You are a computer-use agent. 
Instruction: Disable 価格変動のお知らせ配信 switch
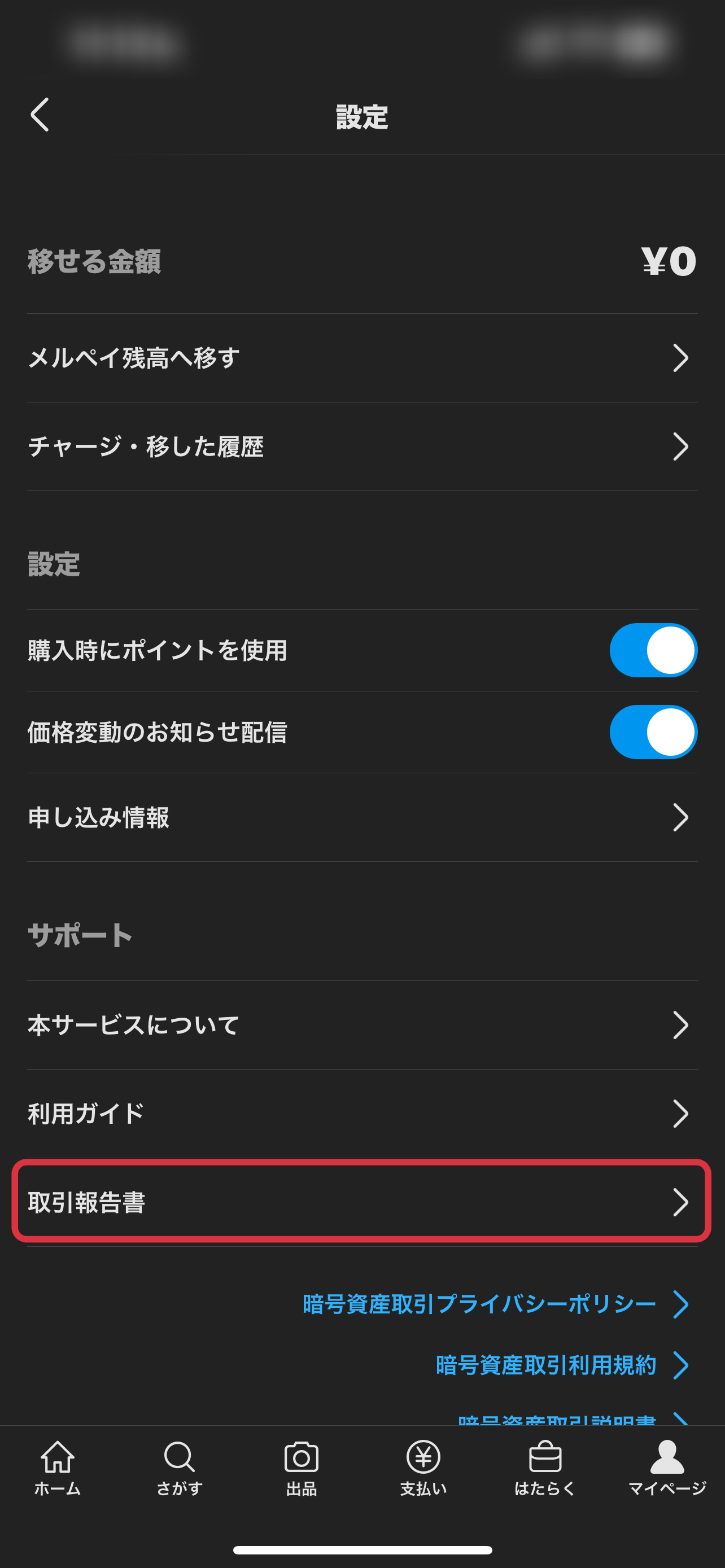point(653,732)
